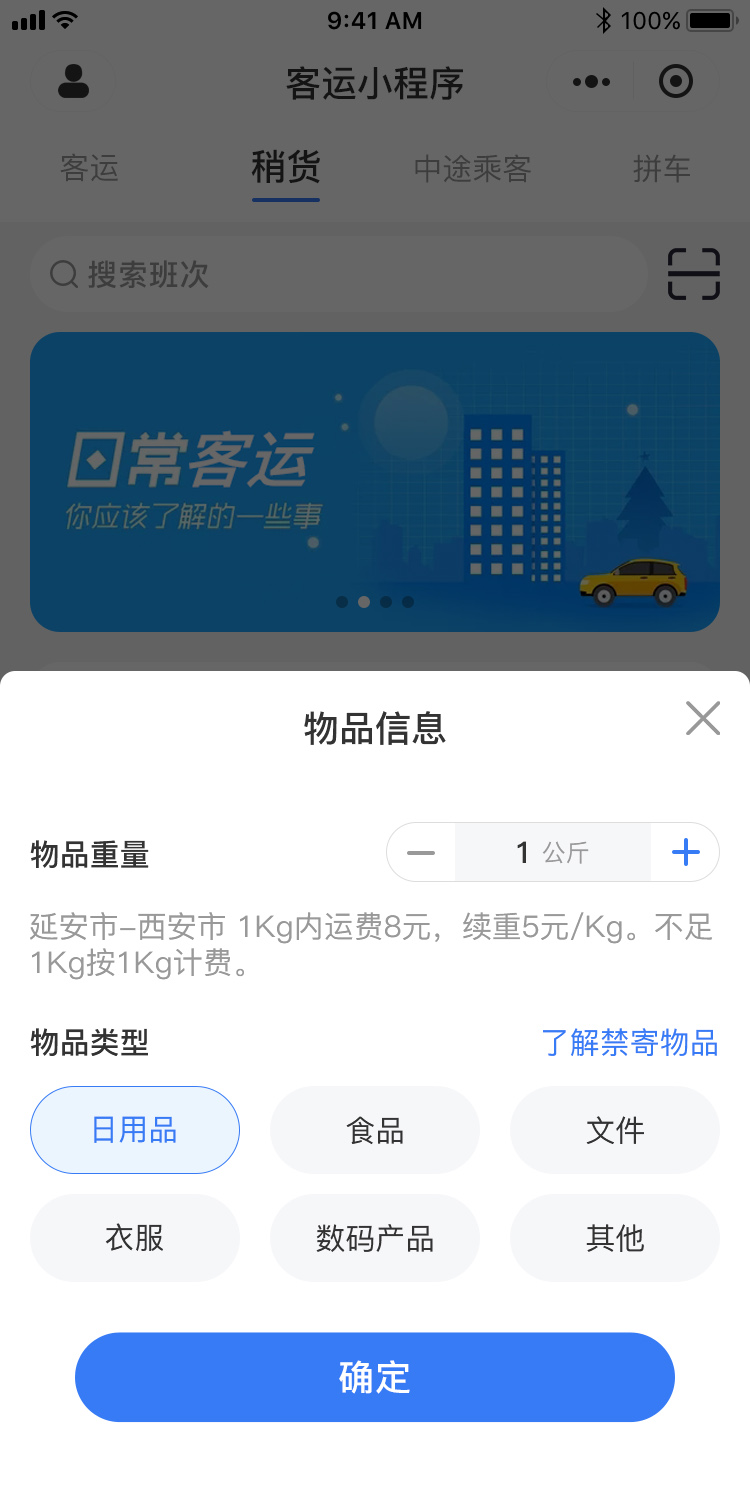
Task: Open the 了解禁寄物品 link
Action: click(630, 1043)
